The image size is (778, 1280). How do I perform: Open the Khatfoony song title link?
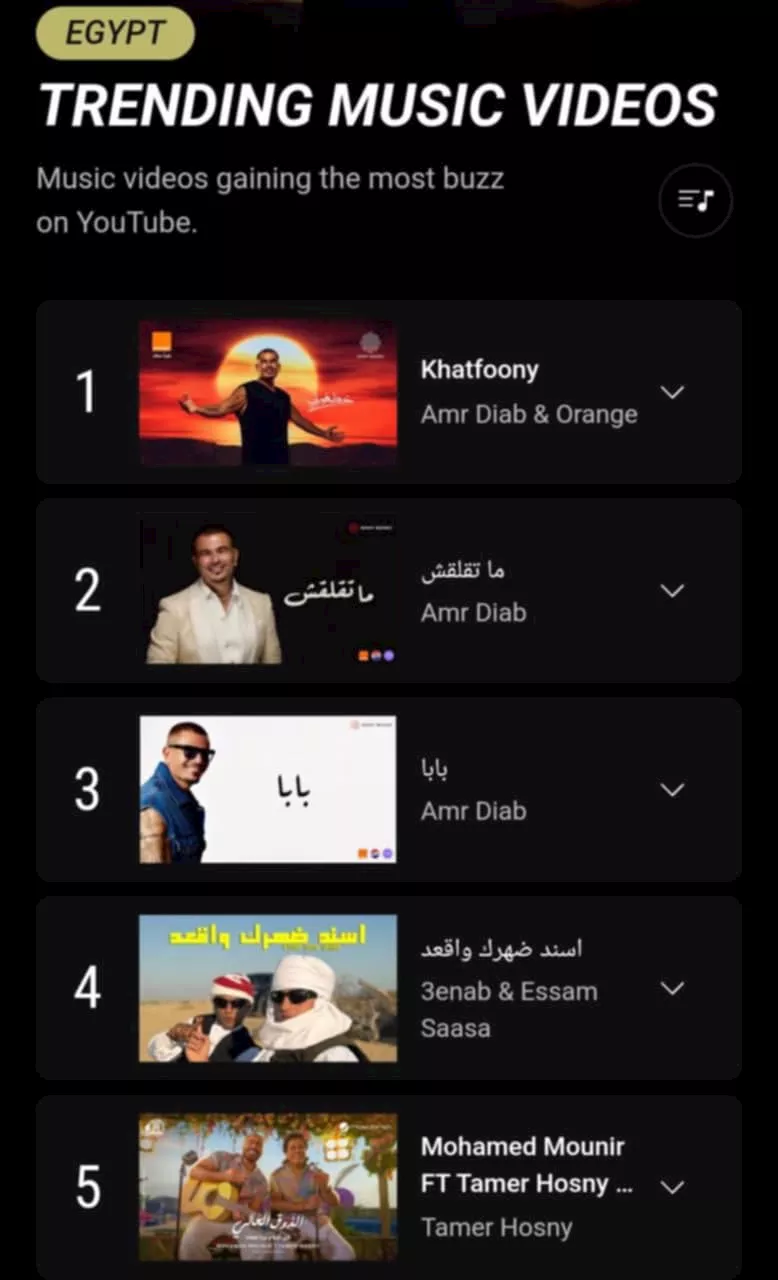point(479,369)
